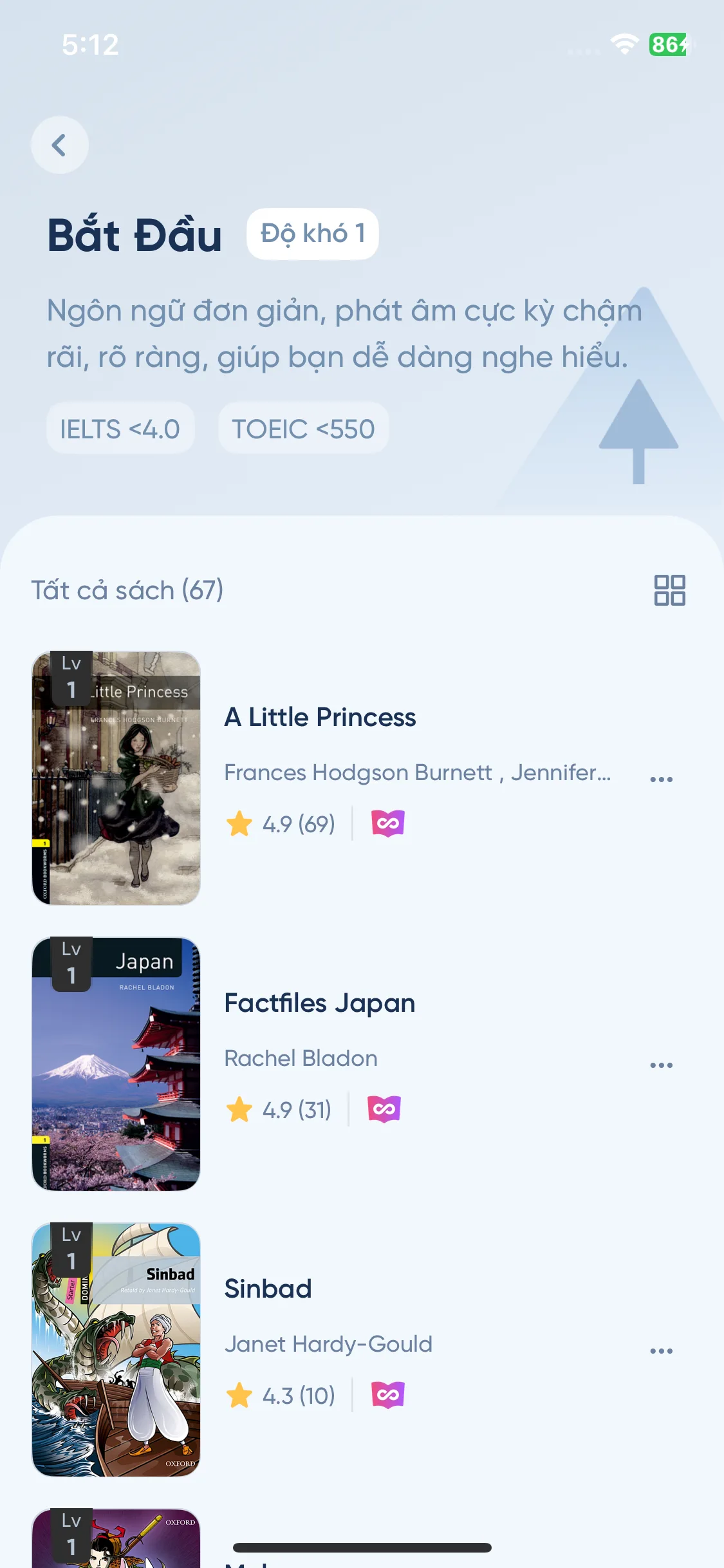Open the Sinbad book
Screen dimensions: 724x1568
(x=268, y=1289)
